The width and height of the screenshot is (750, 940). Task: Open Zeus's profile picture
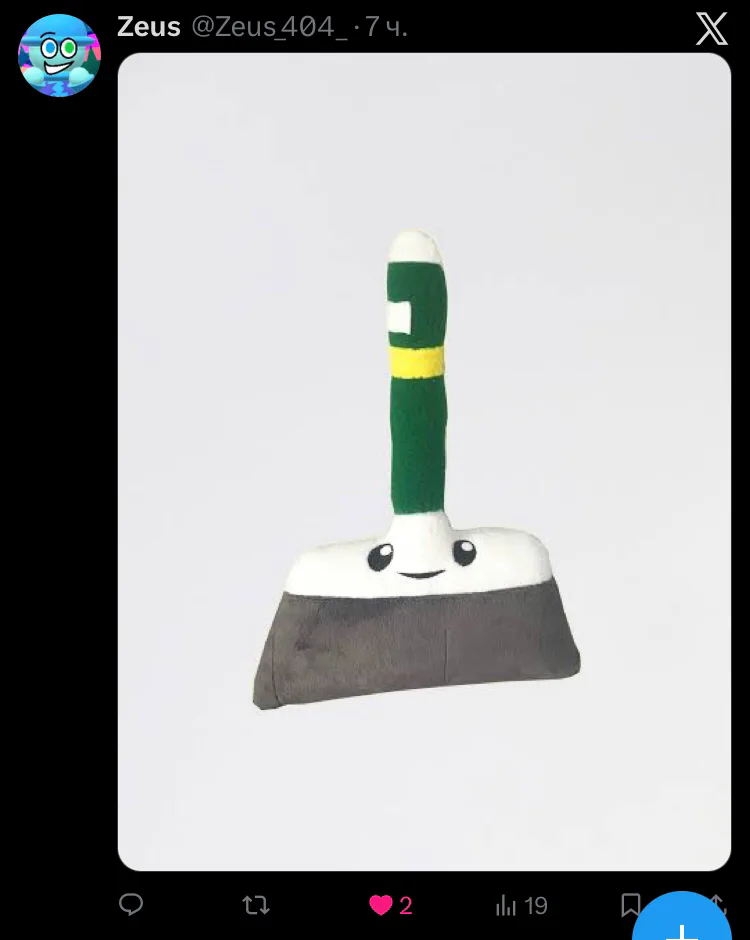click(x=60, y=55)
